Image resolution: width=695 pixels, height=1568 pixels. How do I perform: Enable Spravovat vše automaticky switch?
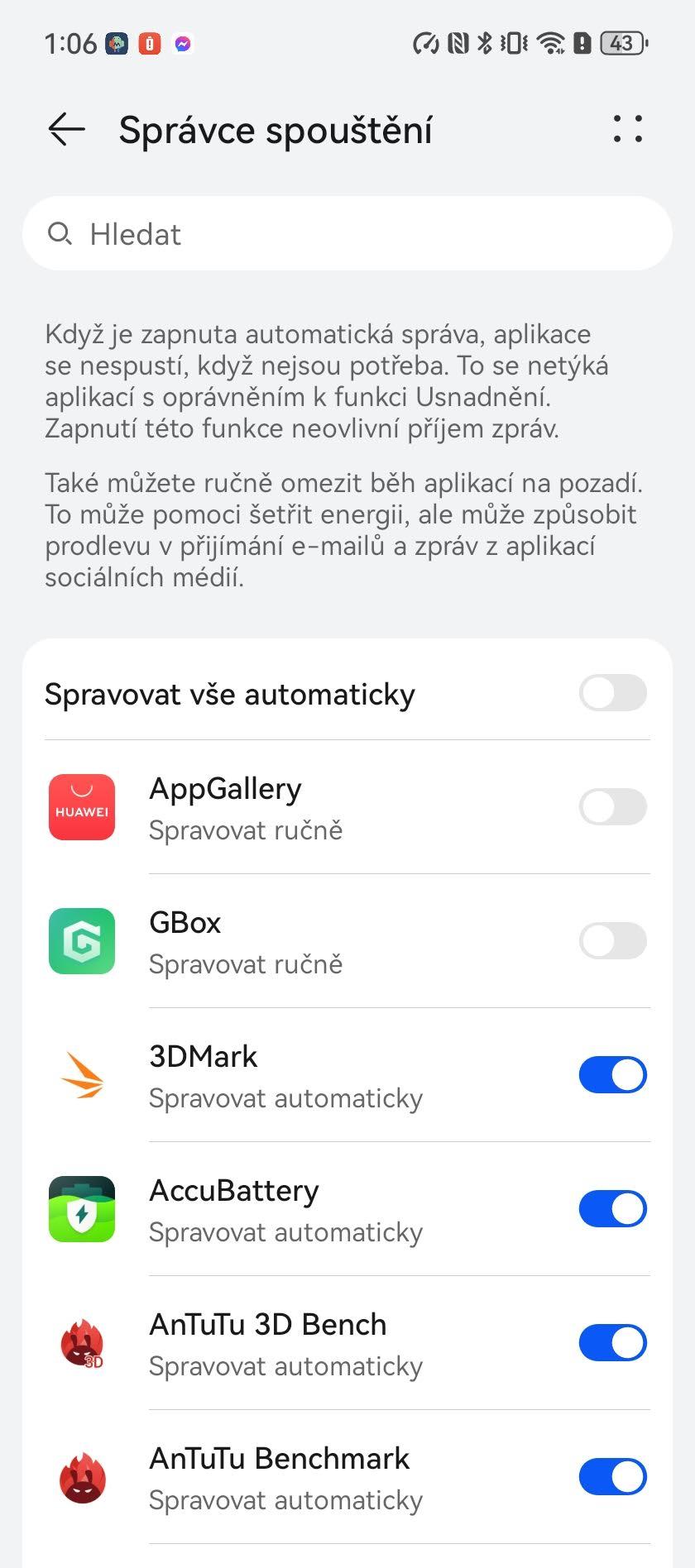pos(612,693)
